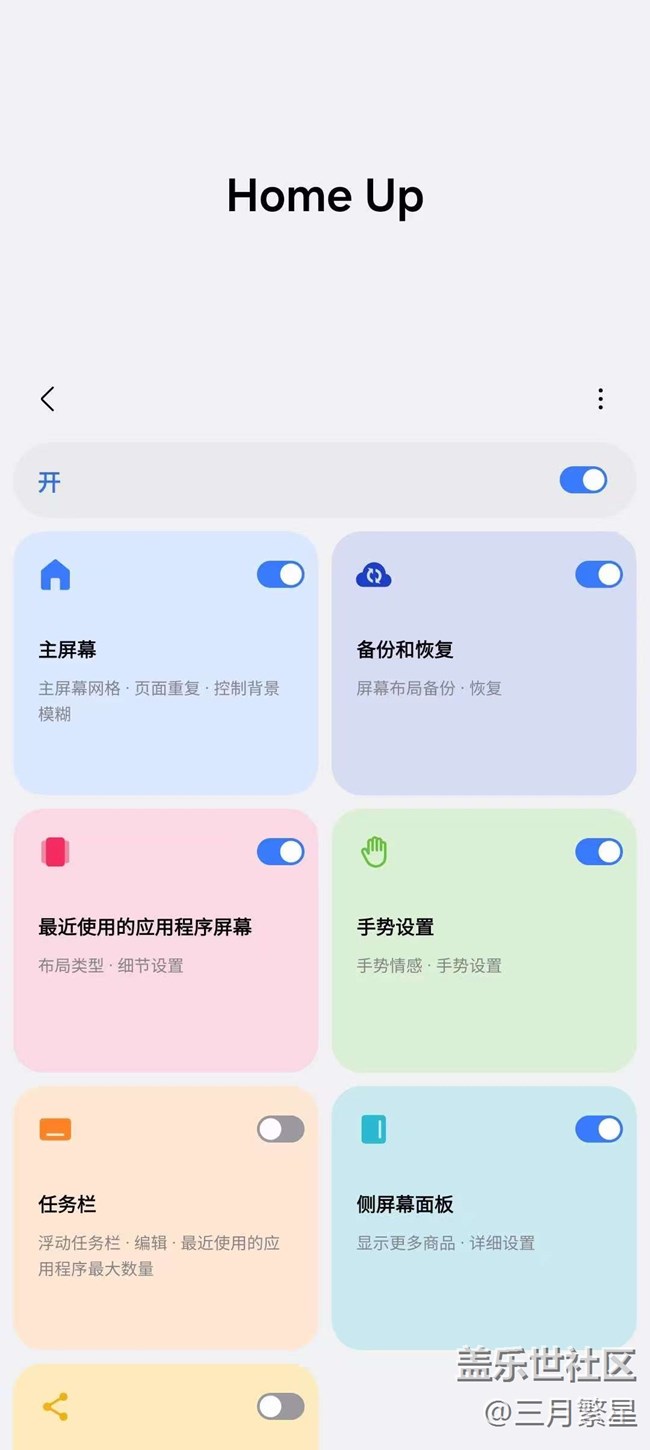The width and height of the screenshot is (650, 1450).
Task: Enable the 任务栏 toggle
Action: pyautogui.click(x=280, y=1129)
